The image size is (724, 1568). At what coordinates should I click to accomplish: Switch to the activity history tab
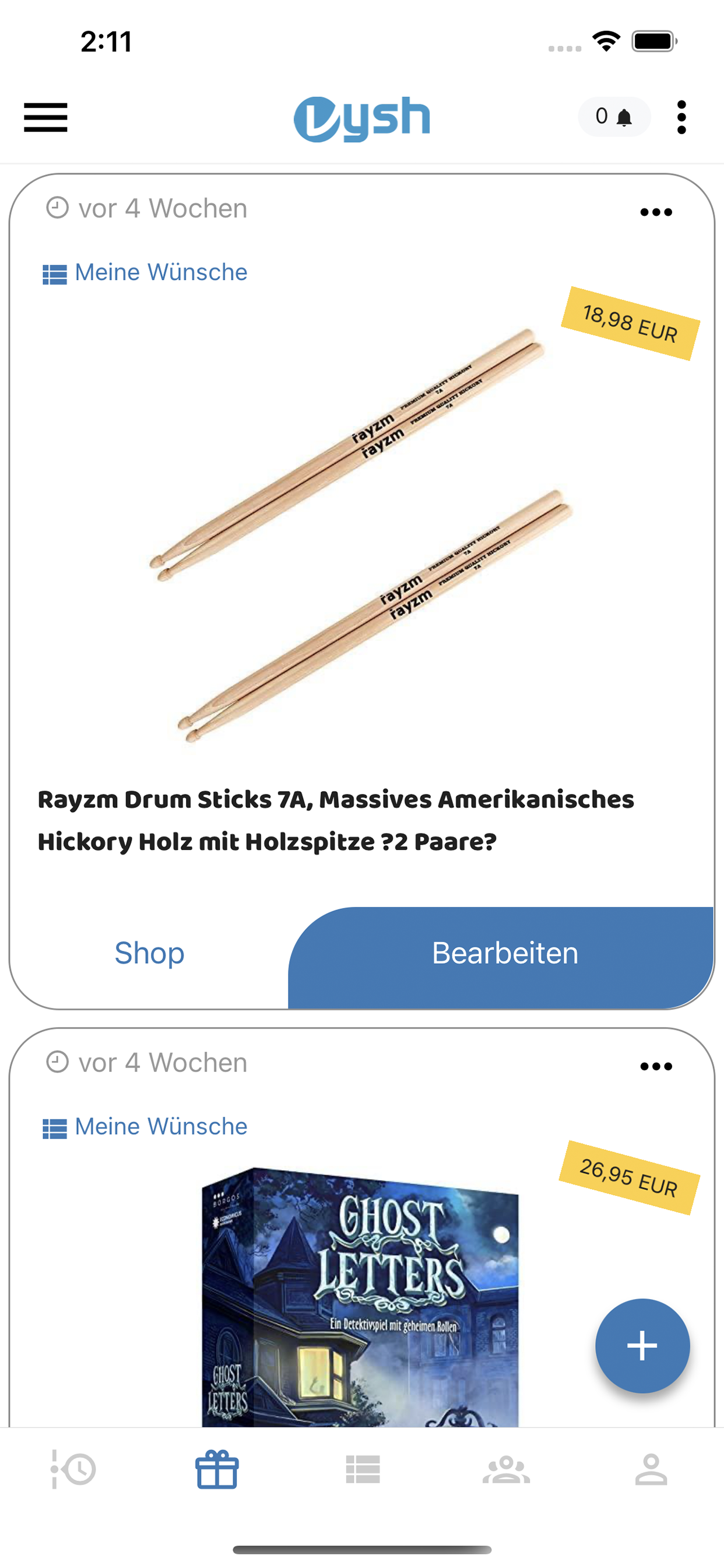pos(73,1469)
